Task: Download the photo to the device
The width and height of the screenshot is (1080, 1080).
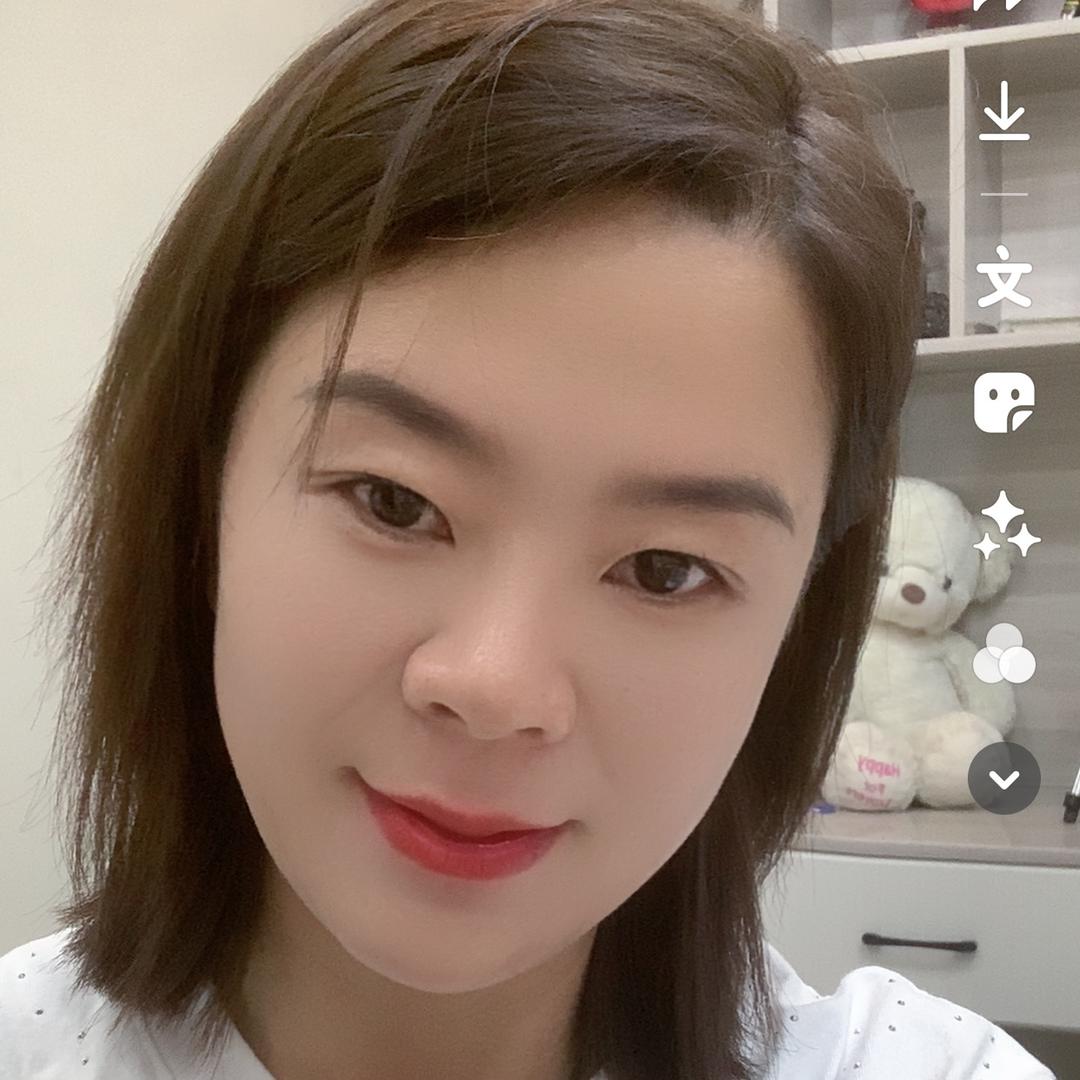Action: (1004, 112)
